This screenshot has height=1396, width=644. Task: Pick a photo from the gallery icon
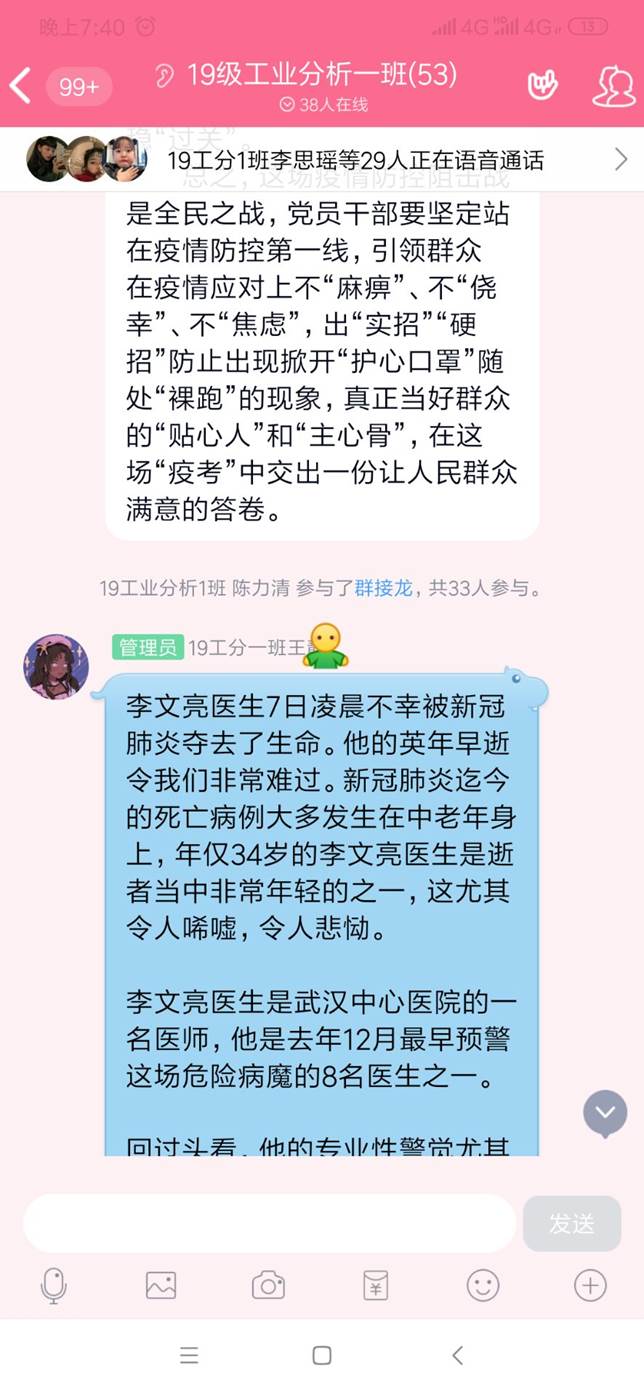coord(161,1286)
